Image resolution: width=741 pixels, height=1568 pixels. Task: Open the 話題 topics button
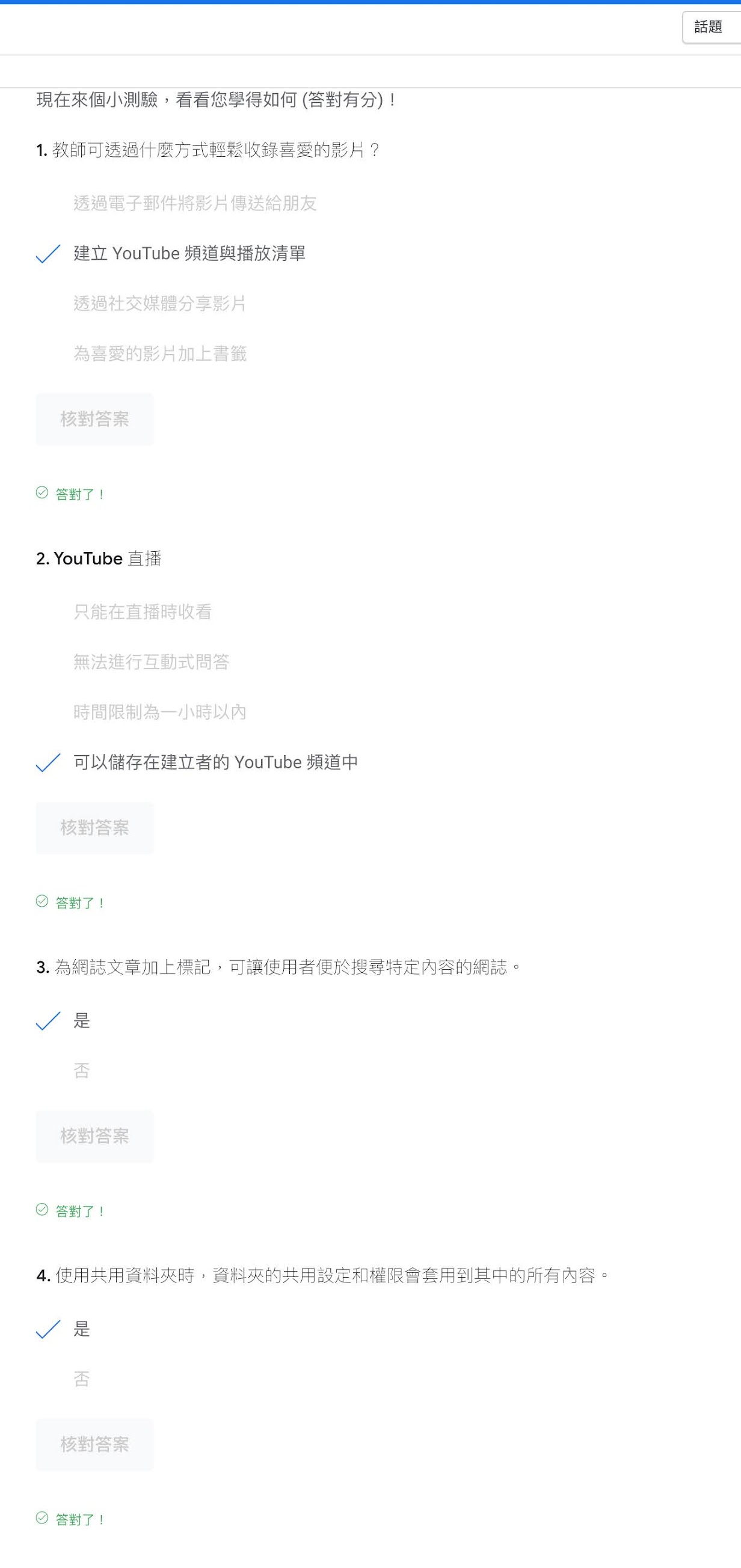coord(710,27)
